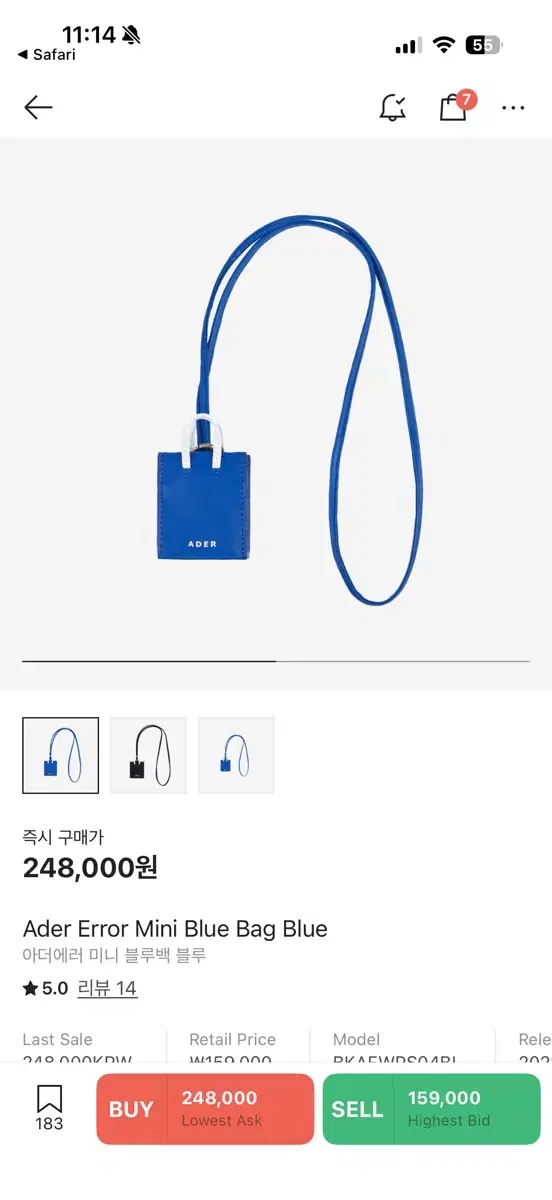Save the item with the bookmark icon
Viewport: 552px width, 1200px height.
pos(49,1108)
